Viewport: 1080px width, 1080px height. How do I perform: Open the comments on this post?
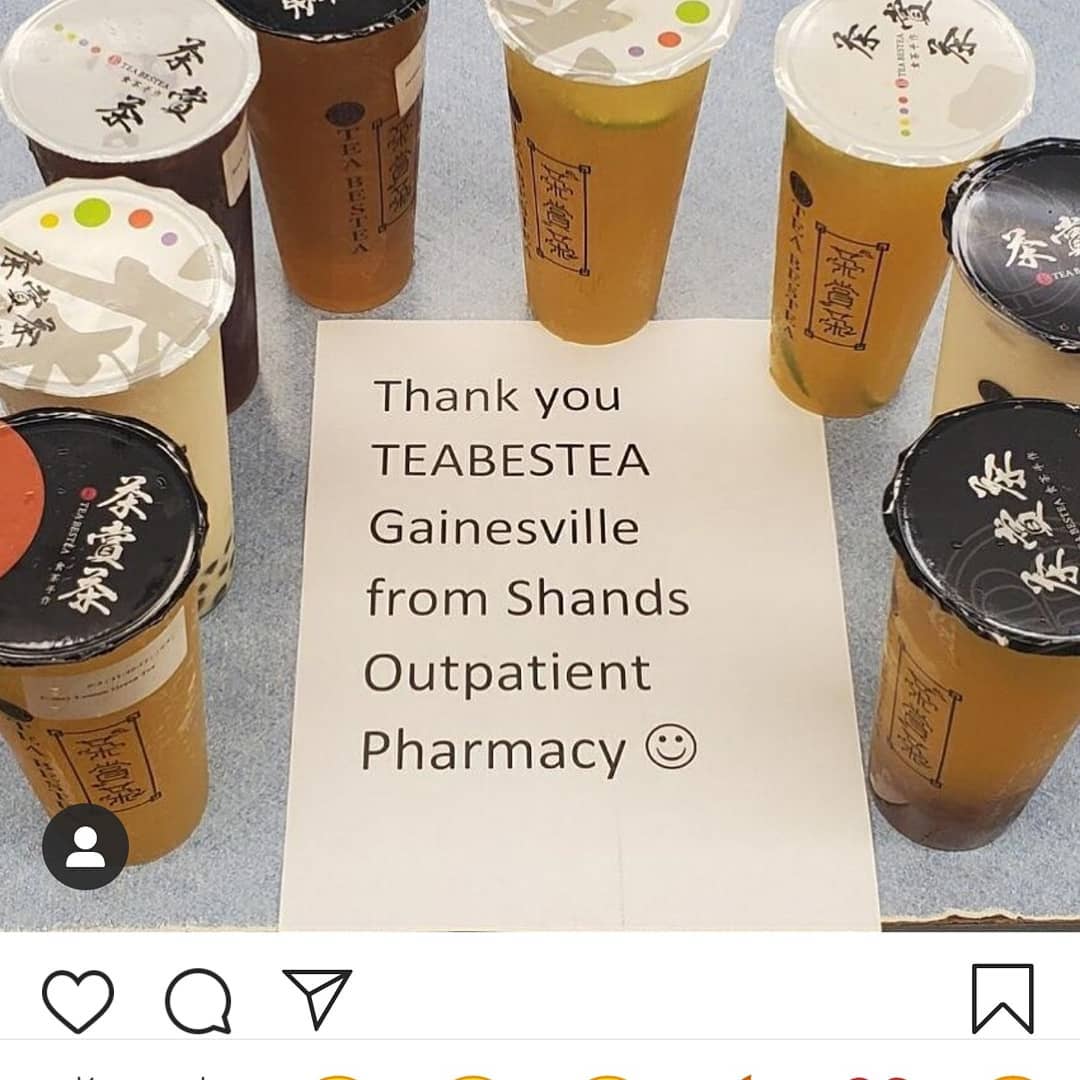[x=198, y=1000]
